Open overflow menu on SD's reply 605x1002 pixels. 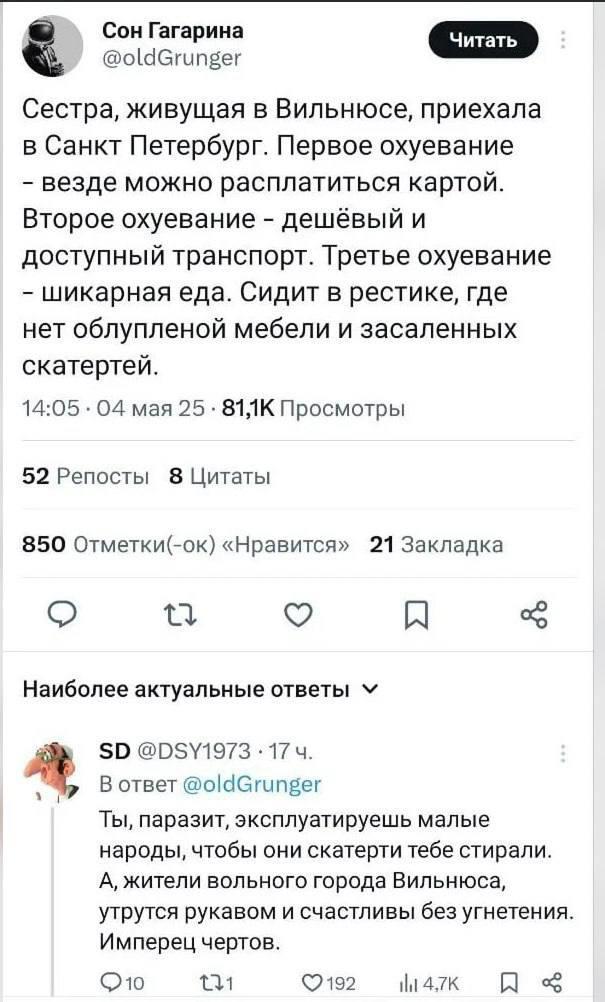tap(565, 754)
